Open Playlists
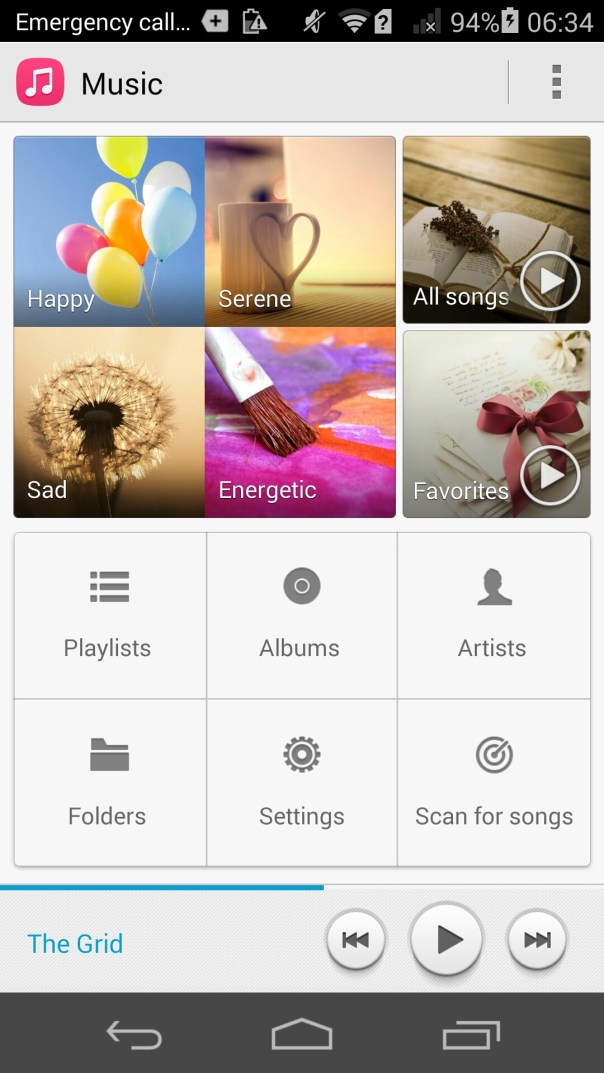604x1073 pixels. 109,615
